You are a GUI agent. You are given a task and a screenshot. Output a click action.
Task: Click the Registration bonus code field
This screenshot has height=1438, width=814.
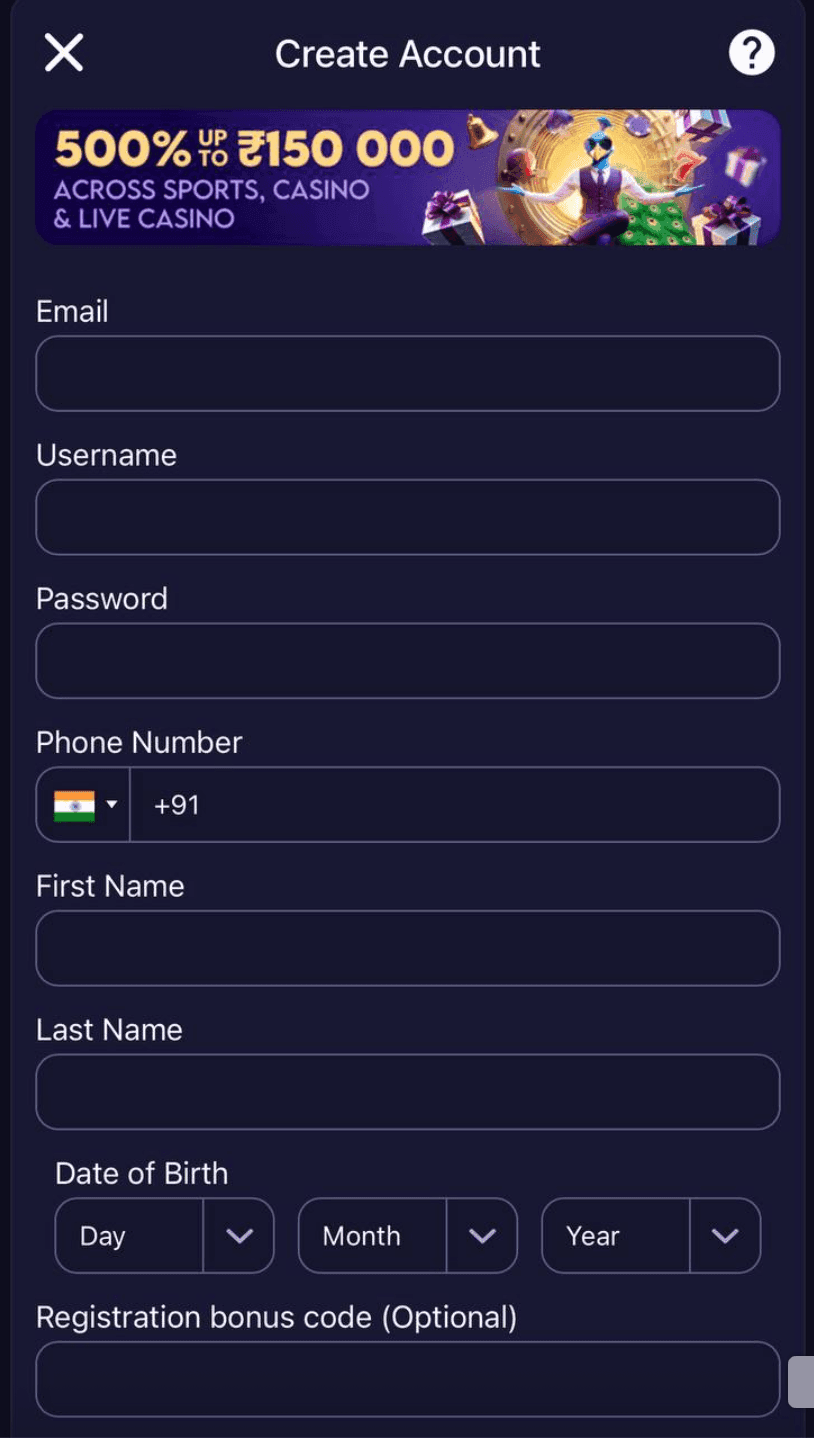(x=407, y=1378)
